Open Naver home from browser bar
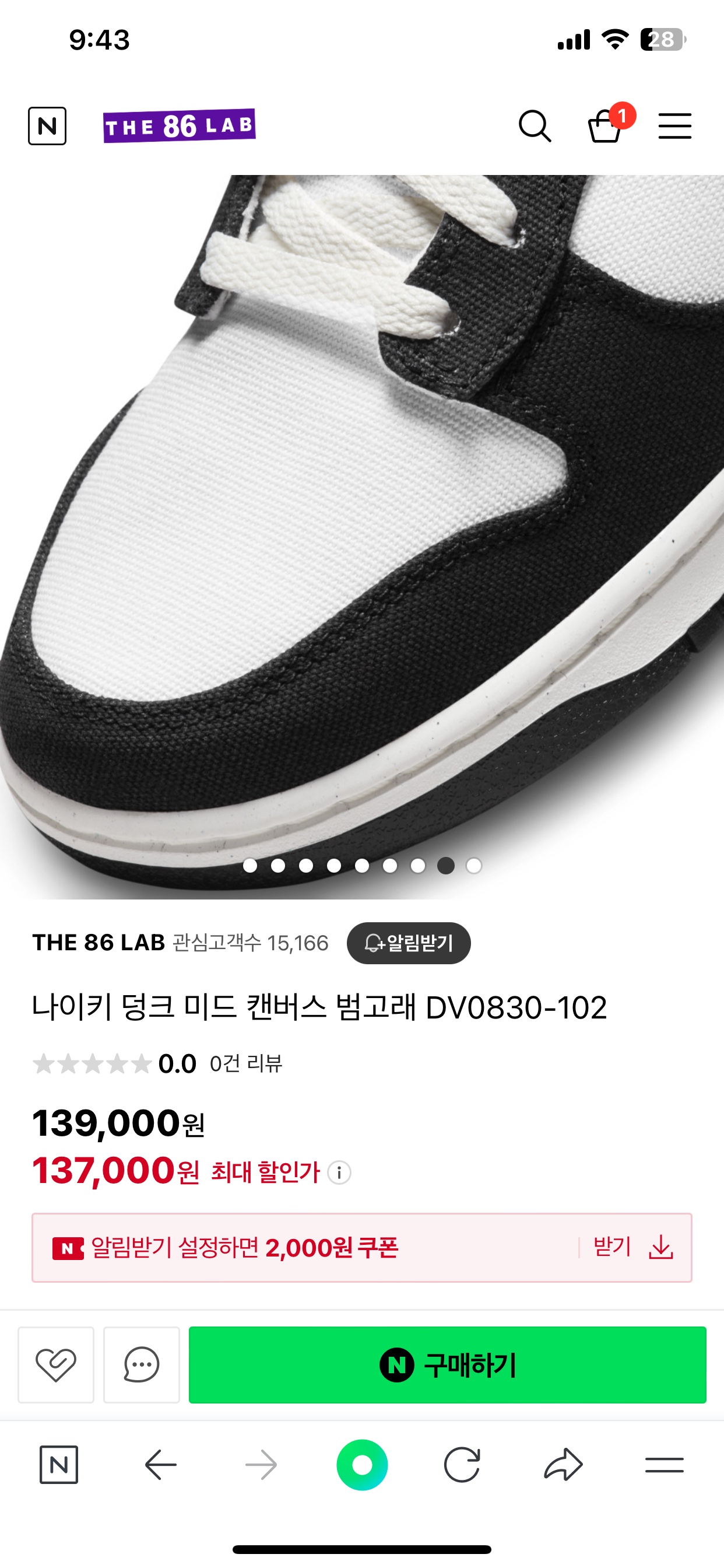Viewport: 724px width, 1568px height. [x=59, y=1465]
